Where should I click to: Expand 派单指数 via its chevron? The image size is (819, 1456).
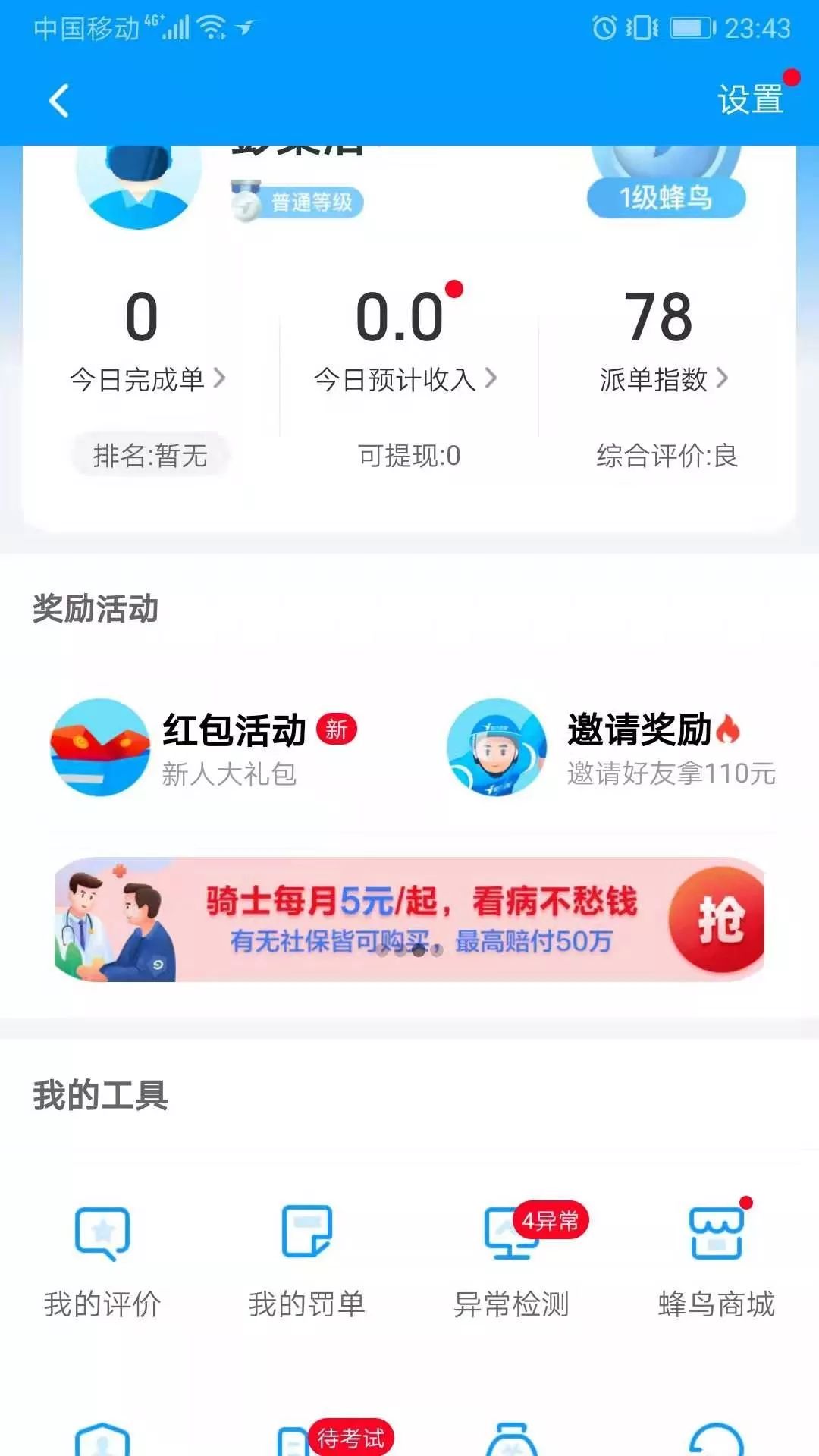click(724, 379)
